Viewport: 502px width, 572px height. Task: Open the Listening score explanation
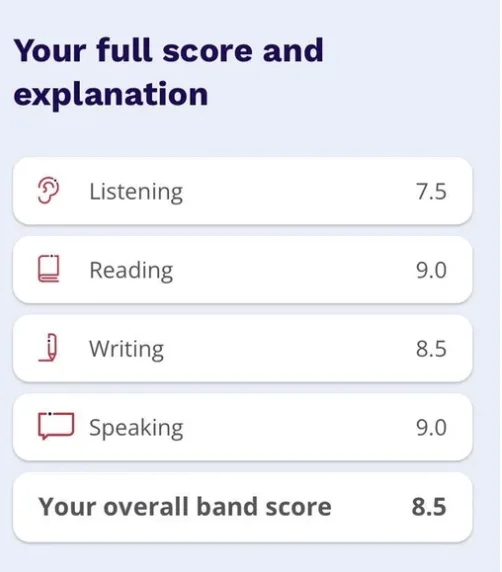pyautogui.click(x=243, y=191)
